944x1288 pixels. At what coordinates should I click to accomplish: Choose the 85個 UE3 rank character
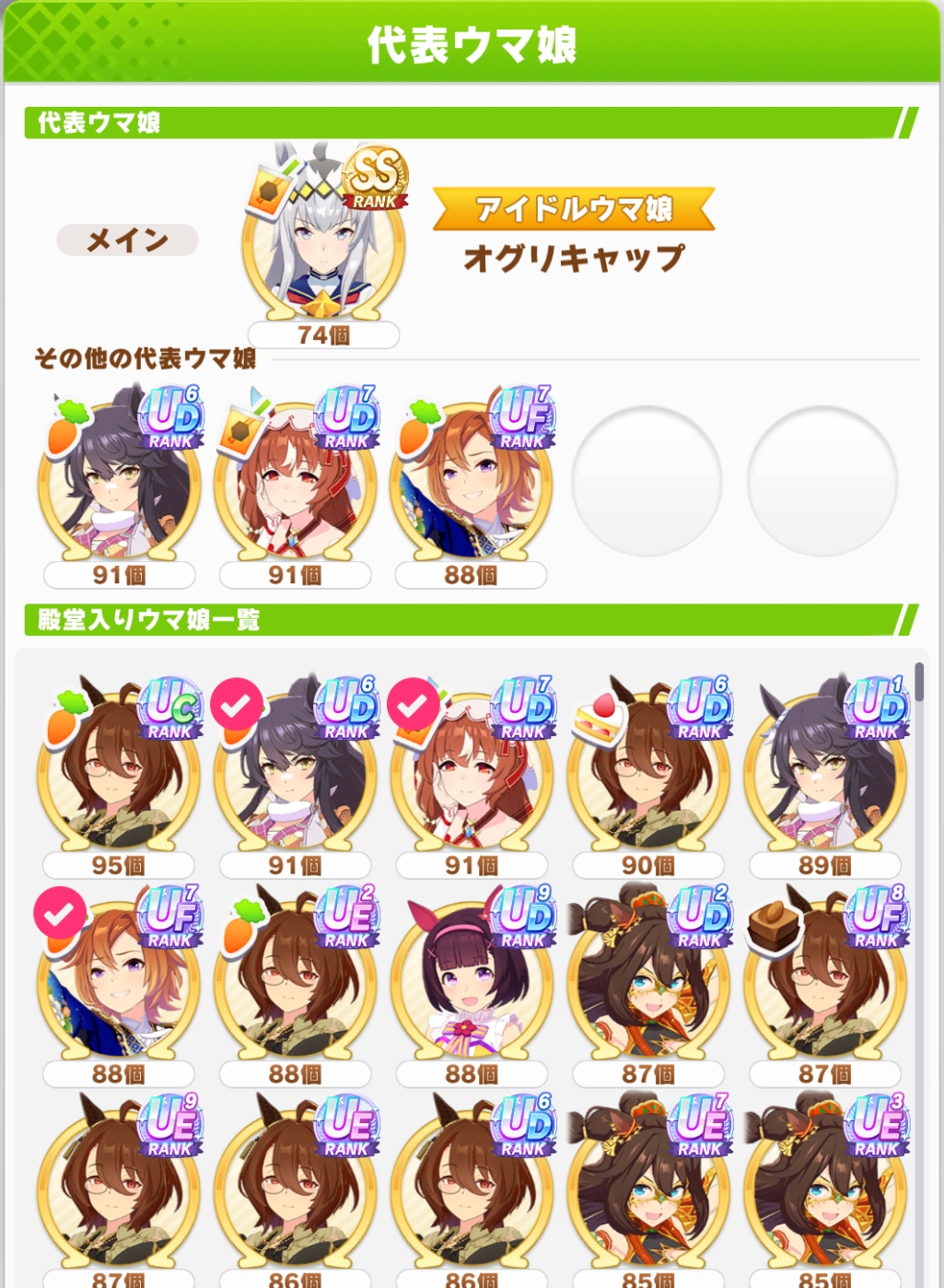(x=824, y=1188)
